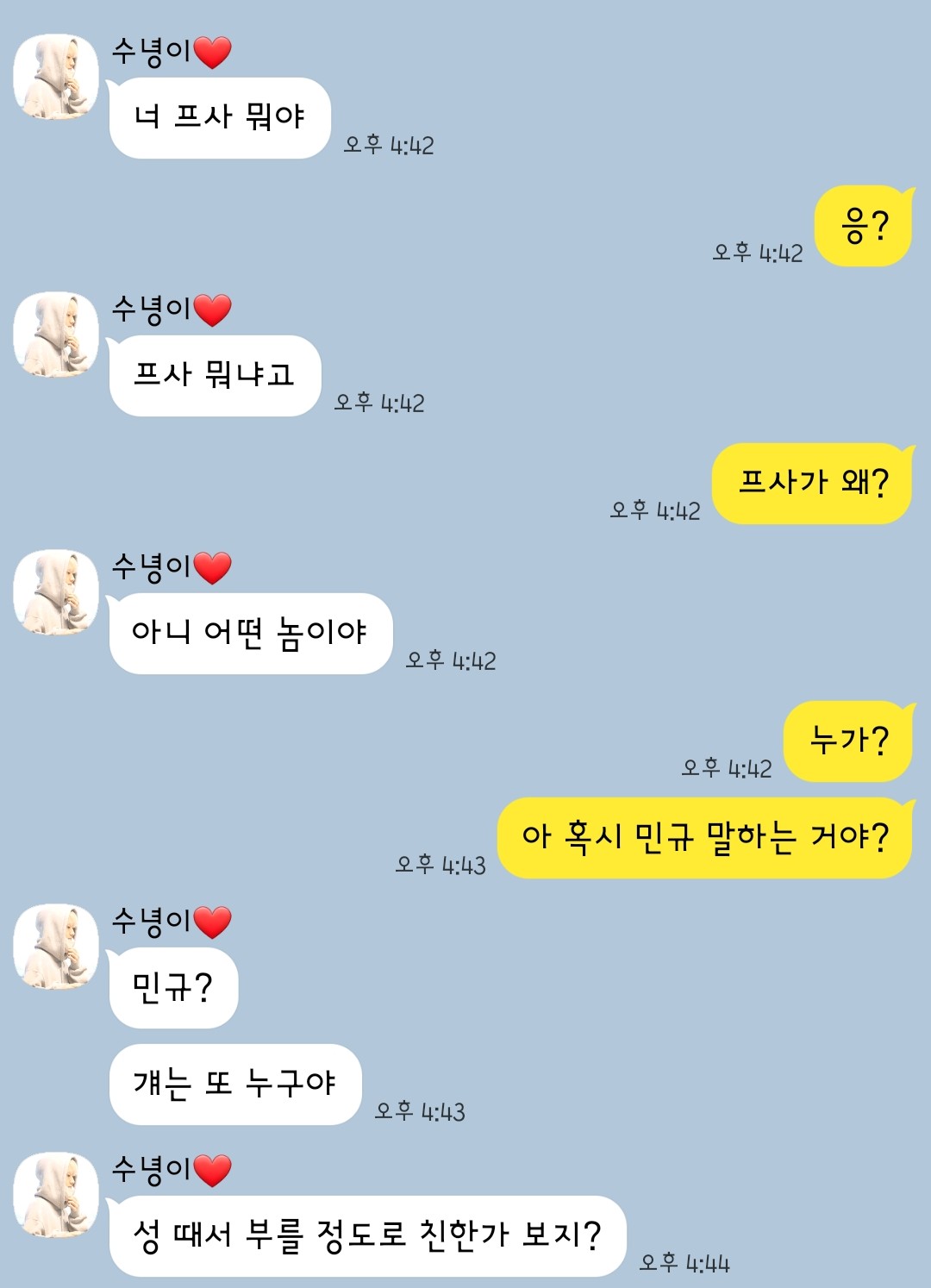
Task: Select 수녕이's avatar beside the "민규?" message
Action: point(56,947)
